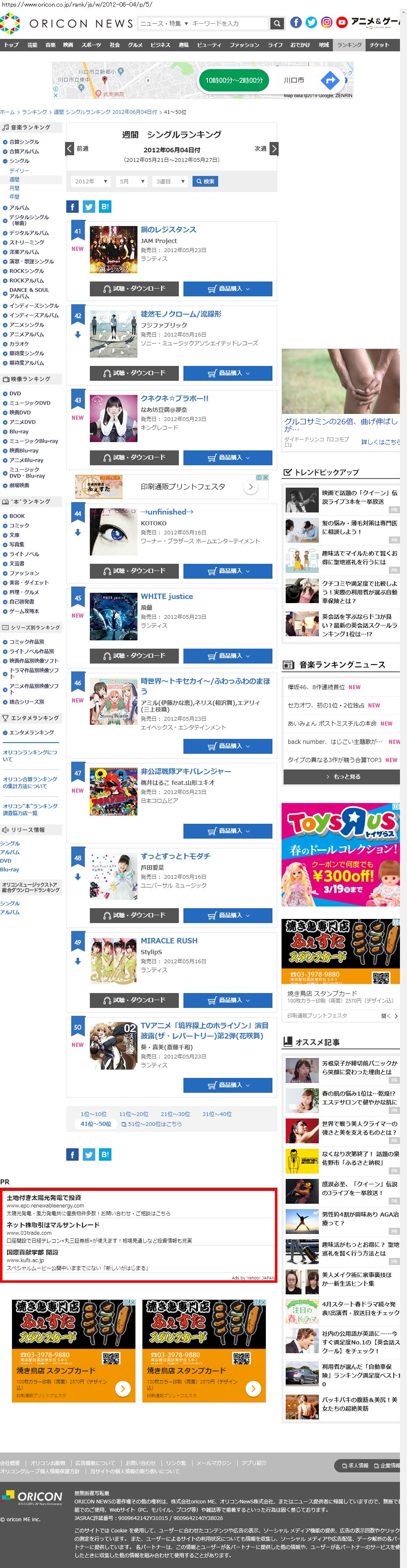Image resolution: width=407 pixels, height=1568 pixels.
Task: Tap 試聴・ダウンロード for 鋼のレジスタンス
Action: 134,289
